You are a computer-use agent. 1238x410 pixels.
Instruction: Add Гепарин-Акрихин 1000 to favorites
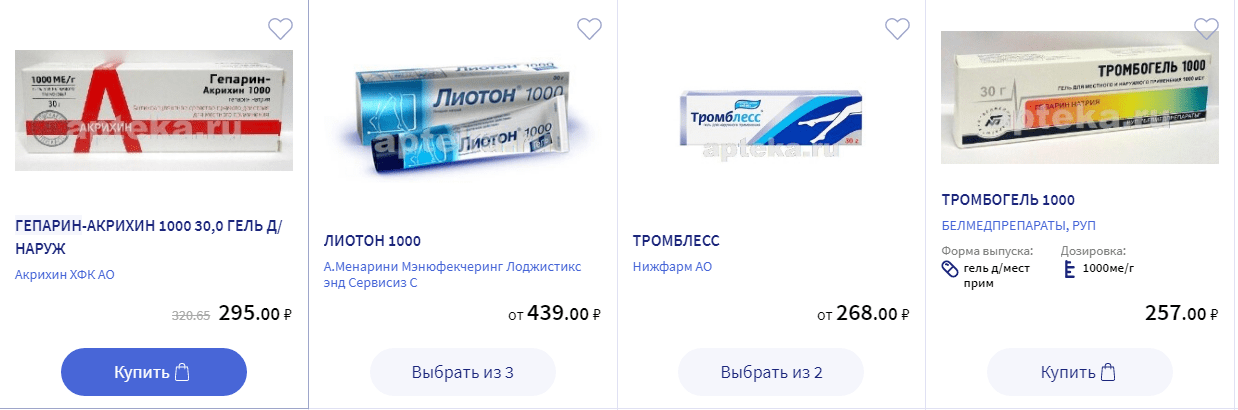(x=281, y=29)
